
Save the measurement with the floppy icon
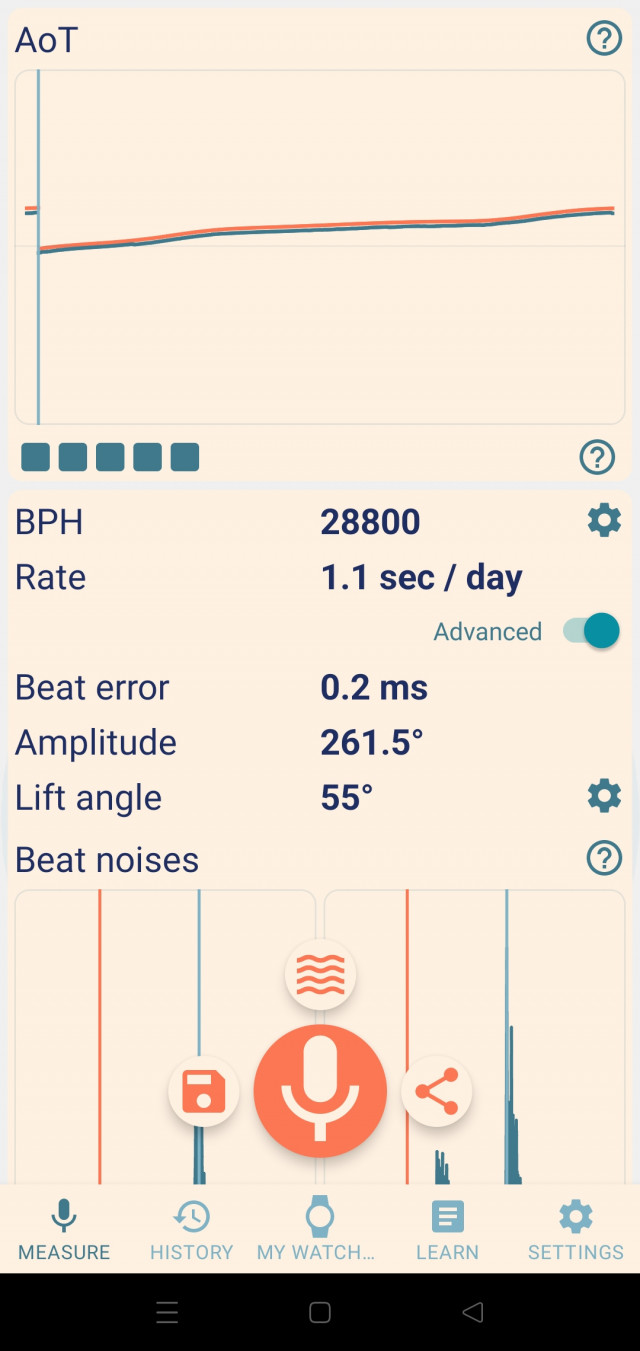tap(204, 1091)
